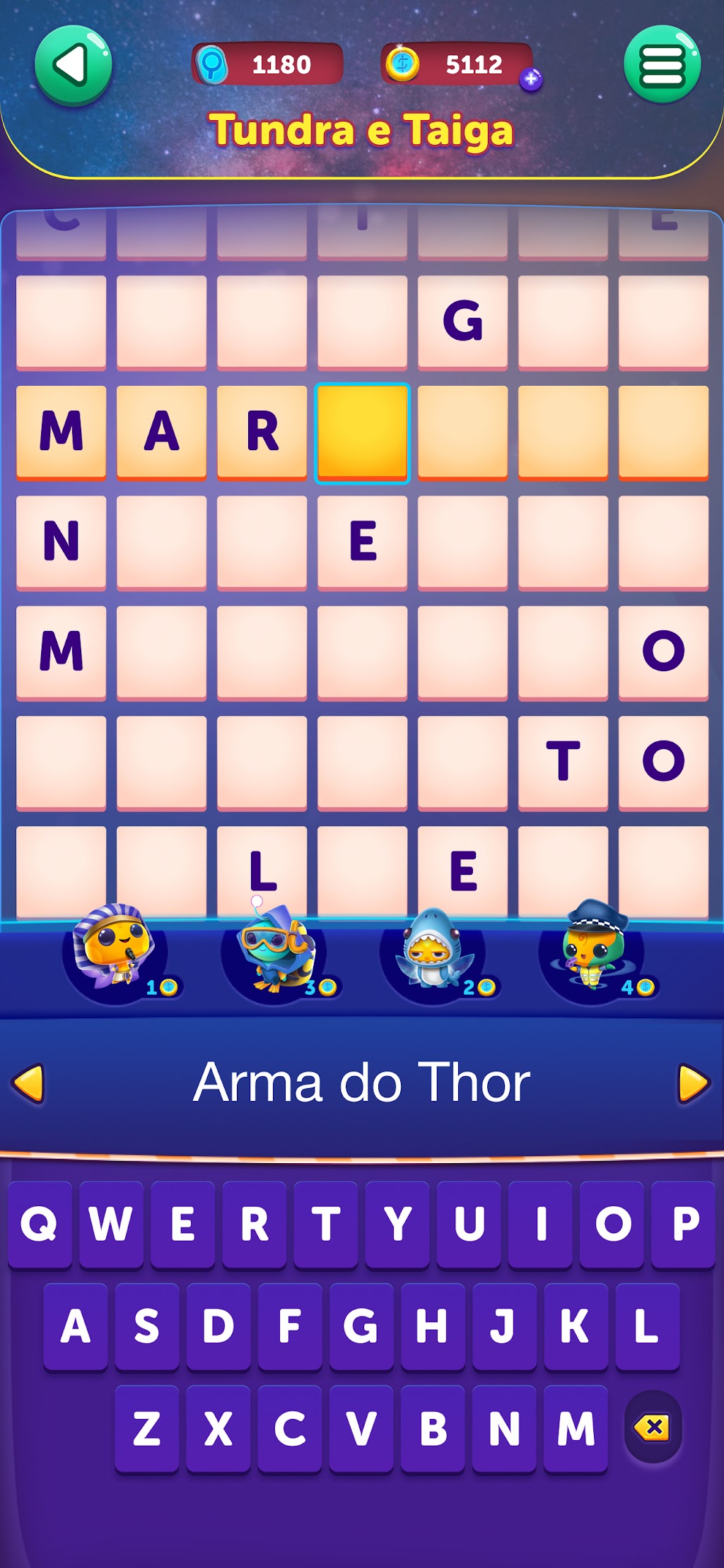Type the letter L on the keyboard
This screenshot has width=724, height=1568.
[648, 1326]
